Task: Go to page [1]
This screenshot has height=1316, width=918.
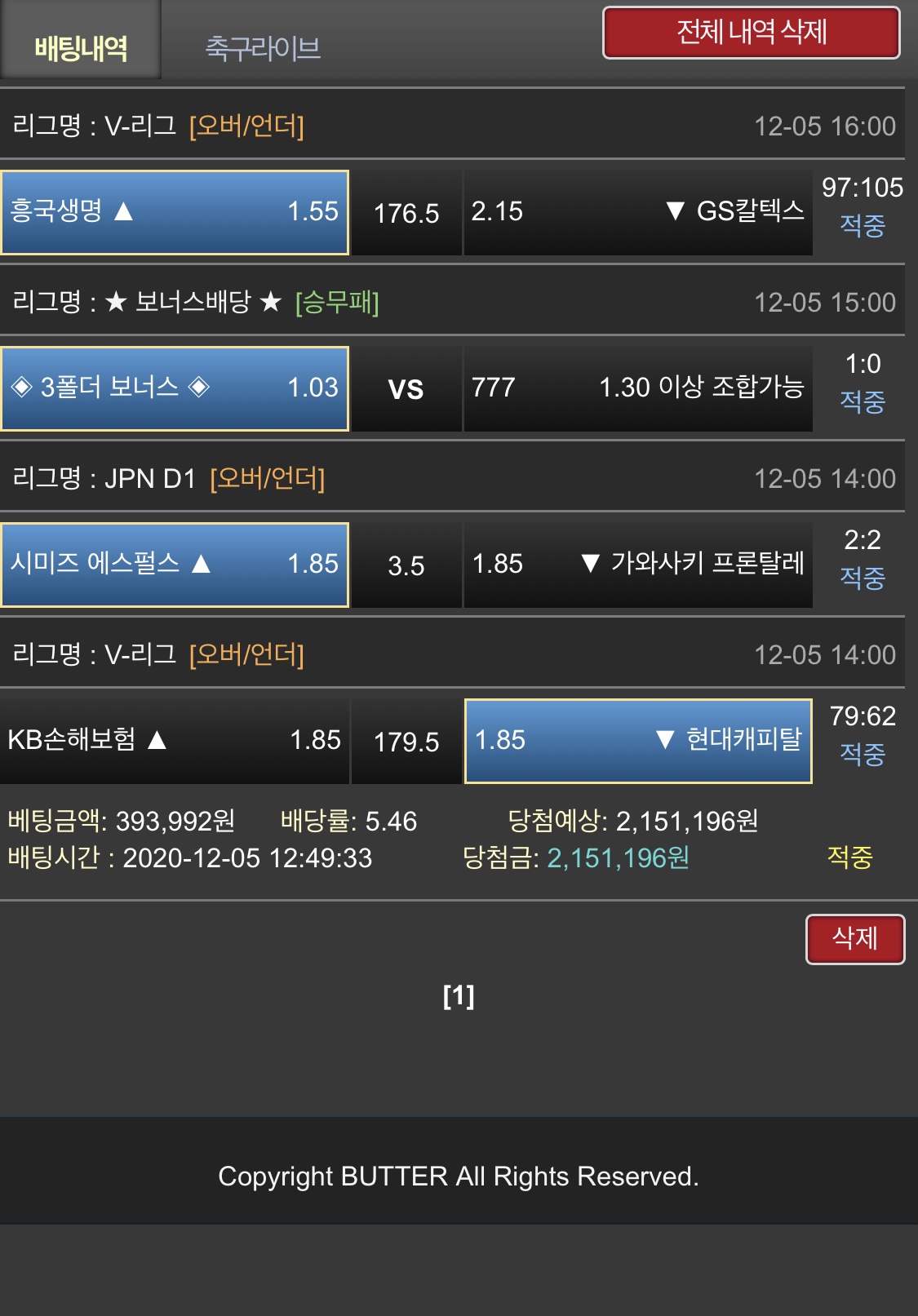Action: pyautogui.click(x=458, y=996)
